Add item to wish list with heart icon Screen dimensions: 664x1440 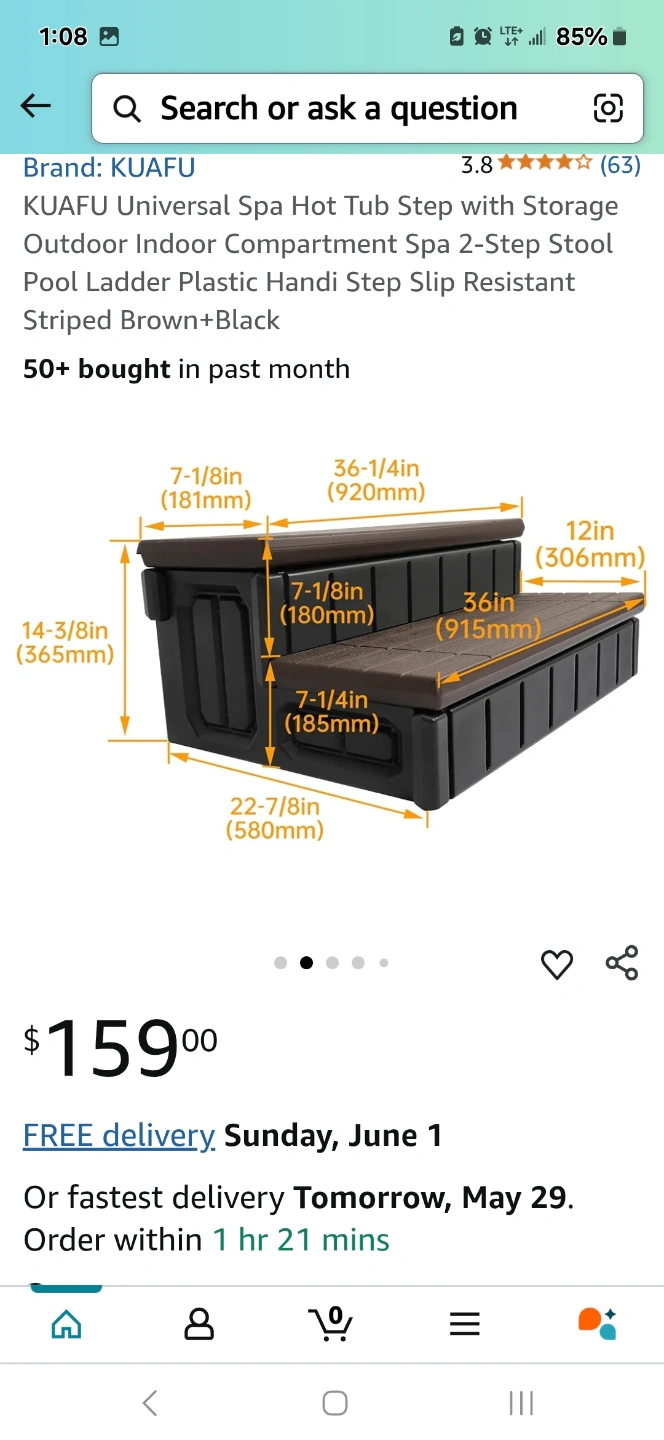click(557, 964)
